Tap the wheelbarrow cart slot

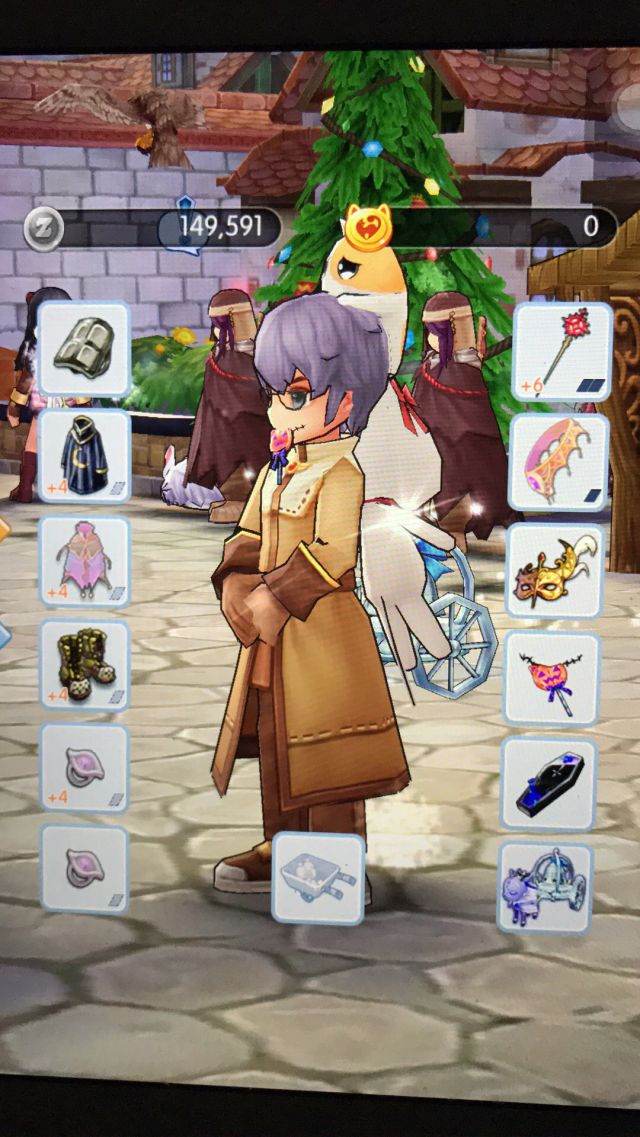tap(318, 877)
